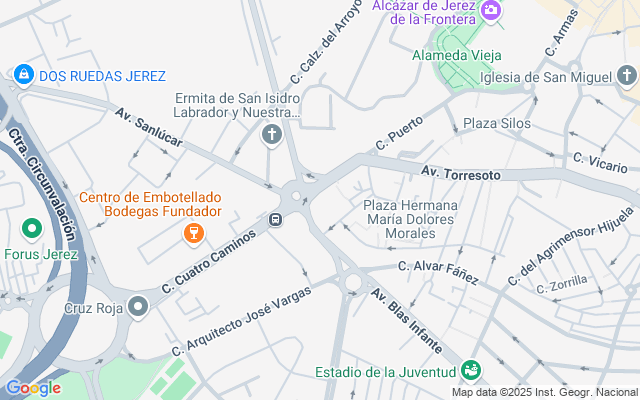The width and height of the screenshot is (640, 400).
Task: Tap the Iglesia de San Miguel church pin
Action: (x=626, y=76)
